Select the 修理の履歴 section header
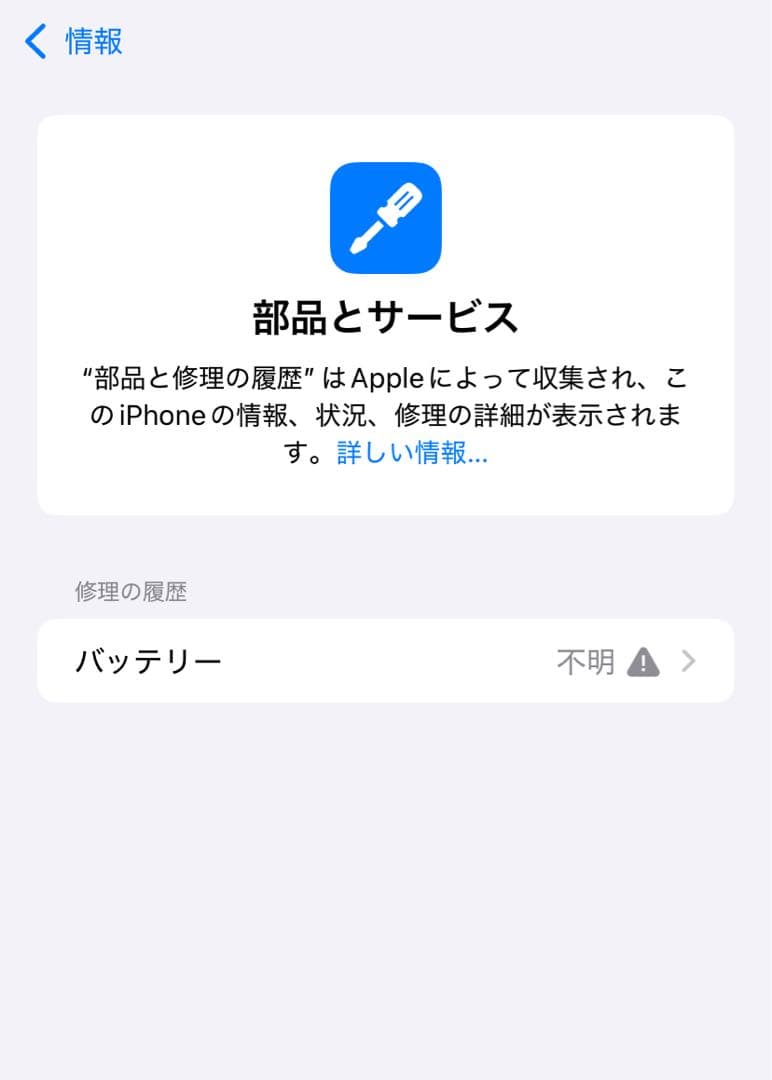 pos(132,592)
